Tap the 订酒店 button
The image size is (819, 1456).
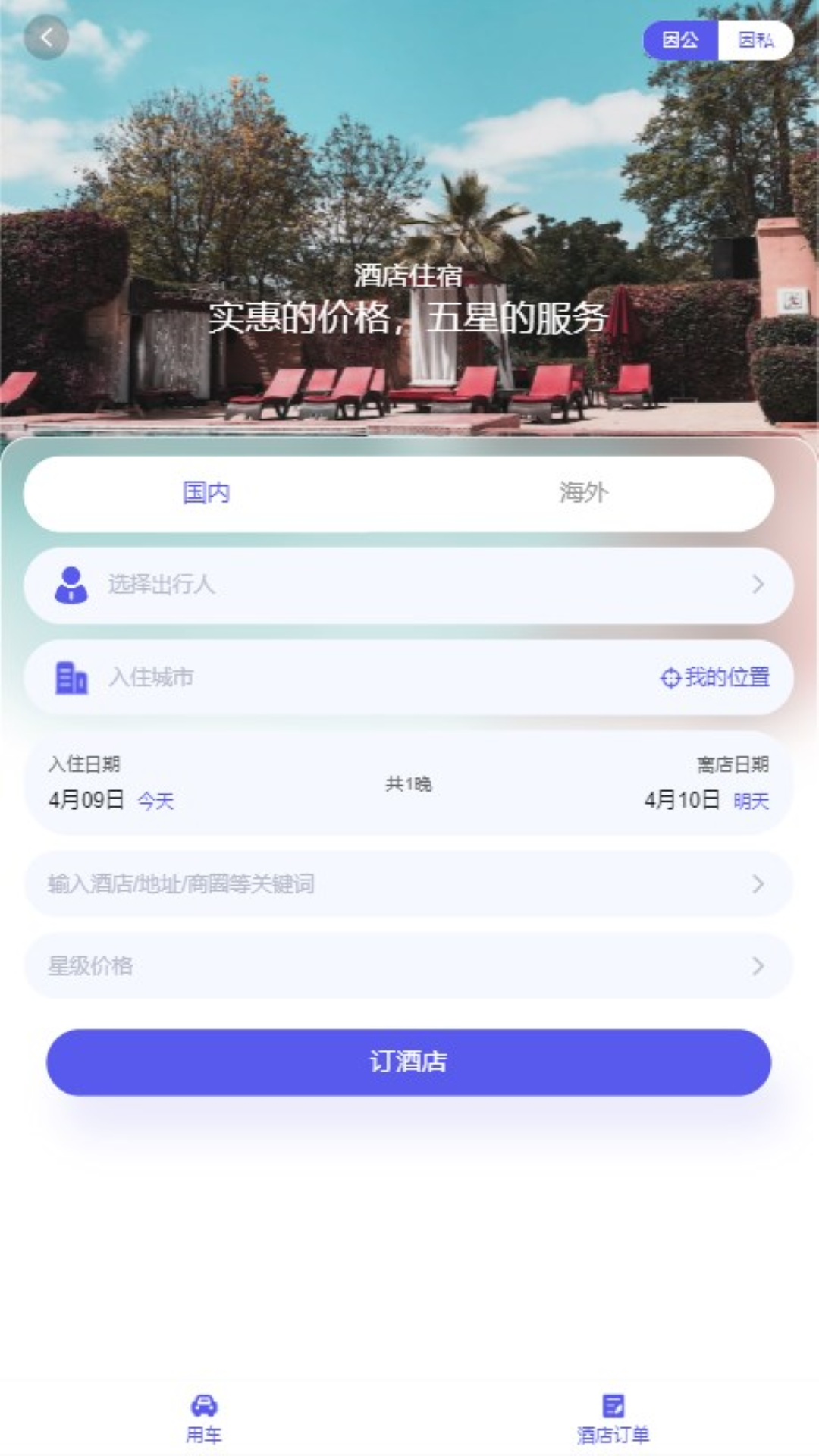click(408, 1062)
